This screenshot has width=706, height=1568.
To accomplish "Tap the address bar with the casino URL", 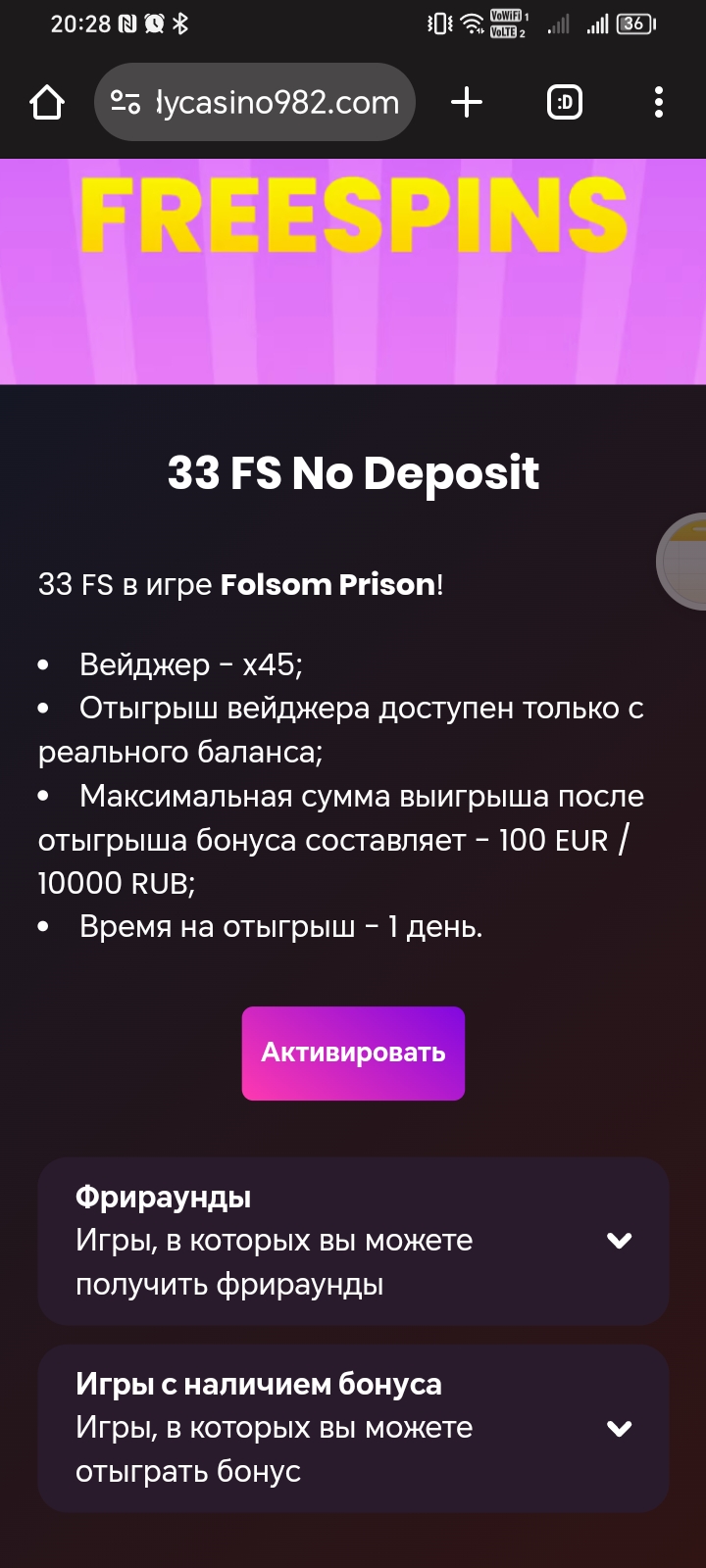I will 277,102.
